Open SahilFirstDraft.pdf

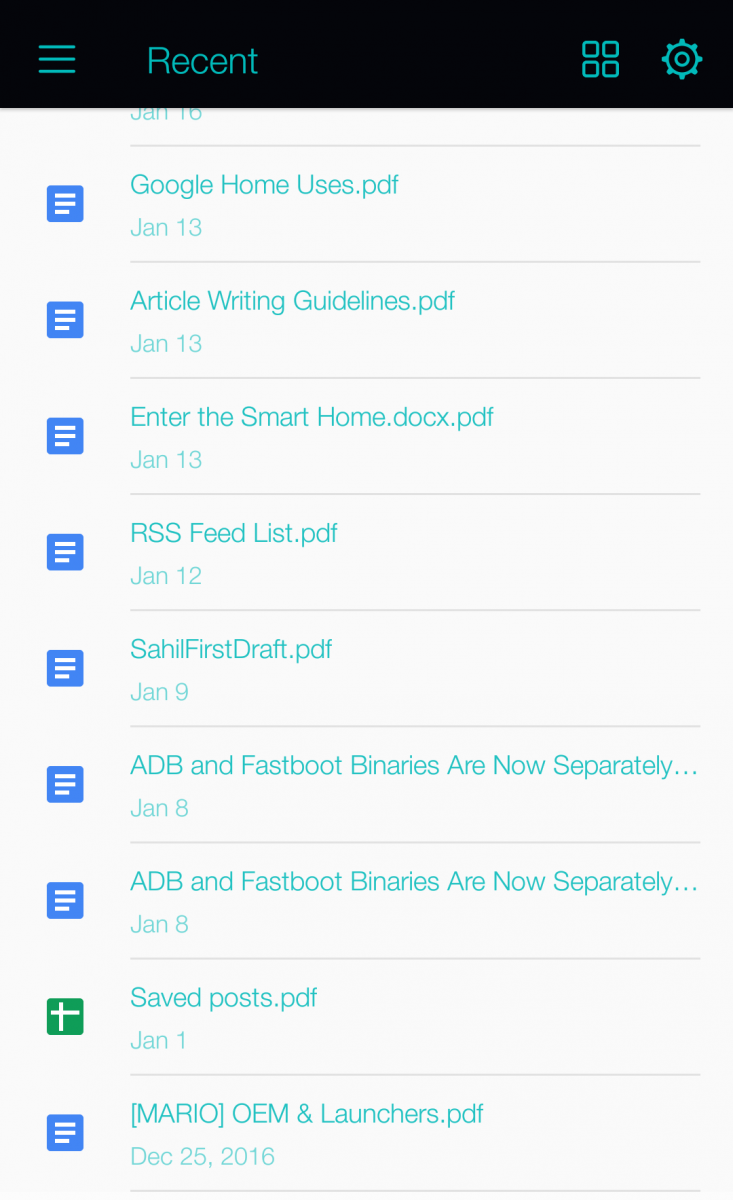click(x=231, y=649)
